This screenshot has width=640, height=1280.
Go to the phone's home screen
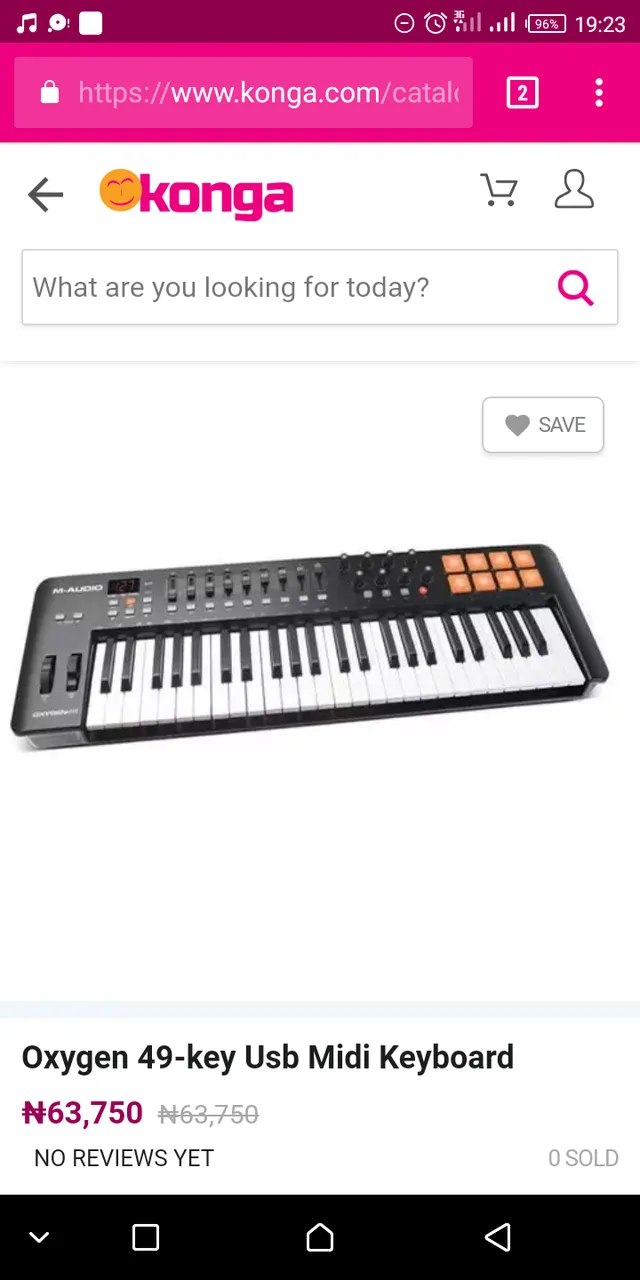320,1238
